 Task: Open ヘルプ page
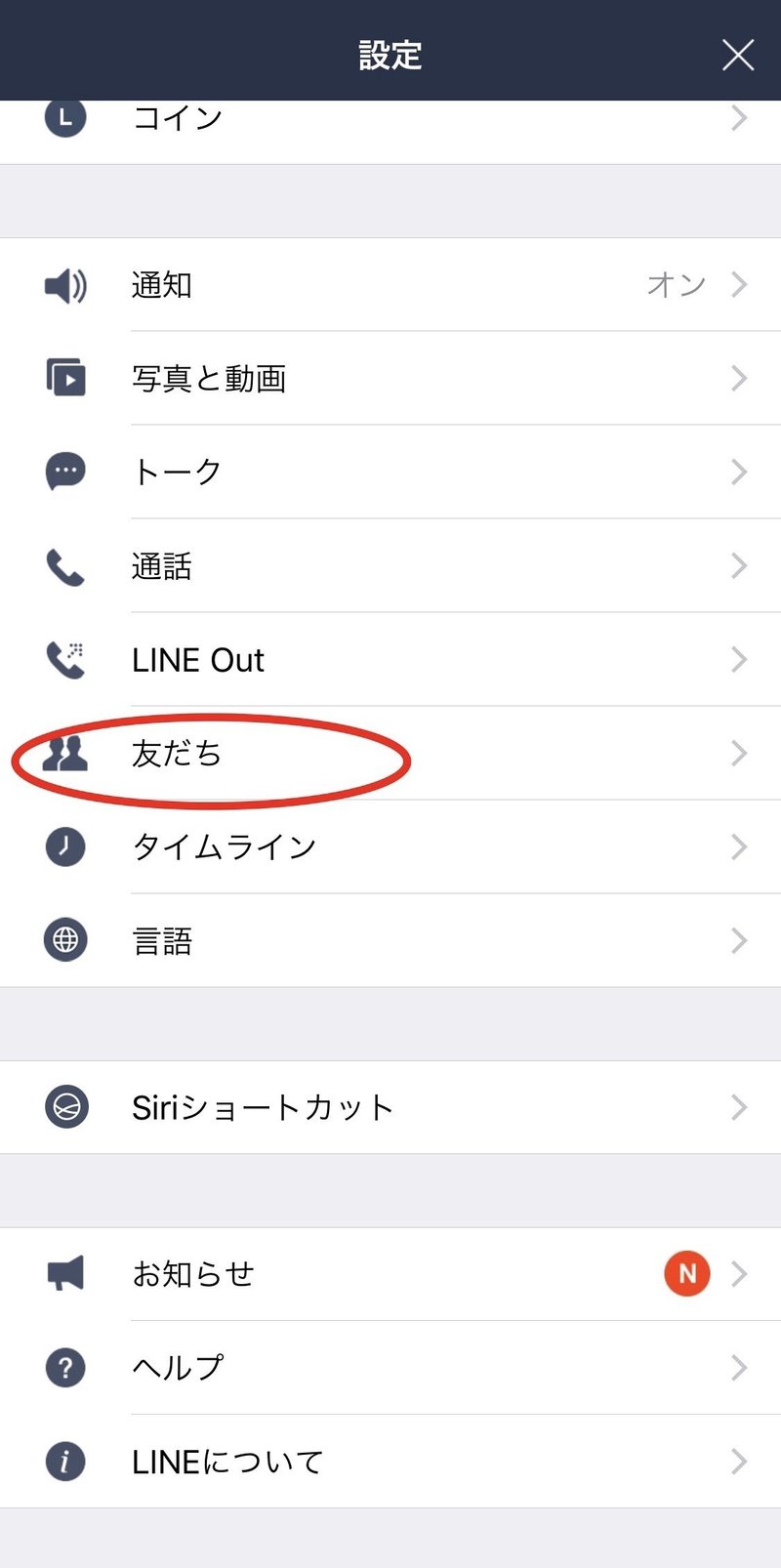pyautogui.click(x=390, y=1368)
